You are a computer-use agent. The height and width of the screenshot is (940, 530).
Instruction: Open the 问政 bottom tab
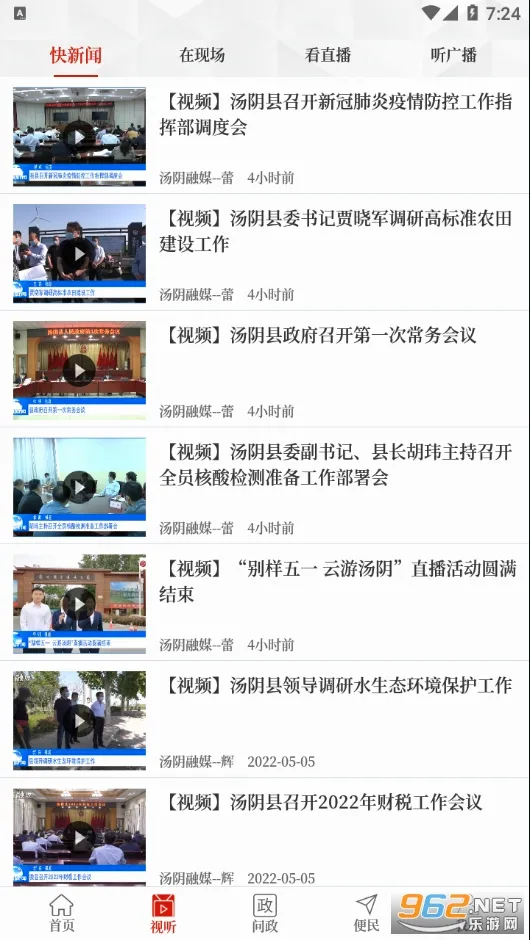tap(265, 914)
